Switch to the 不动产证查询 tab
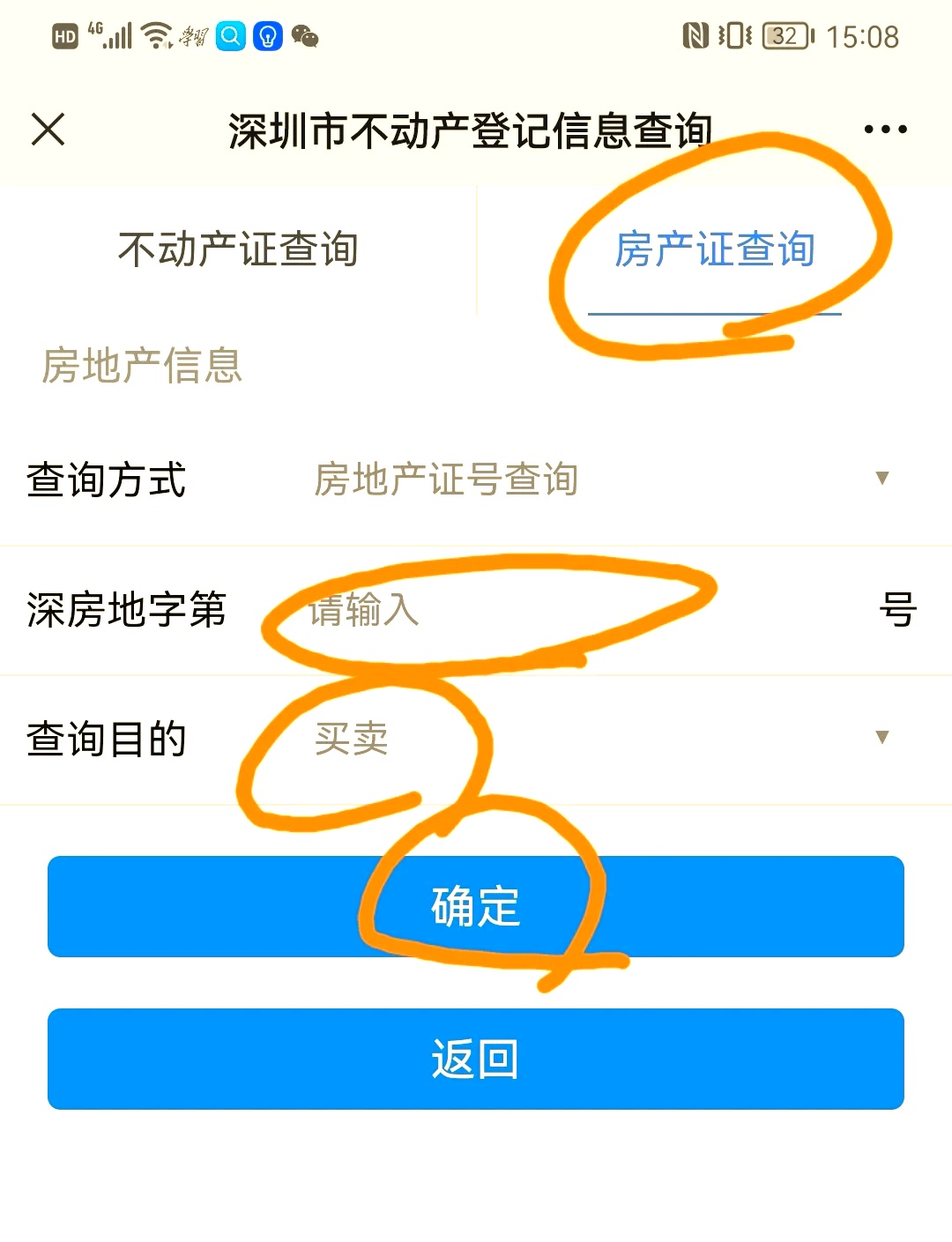 (238, 249)
